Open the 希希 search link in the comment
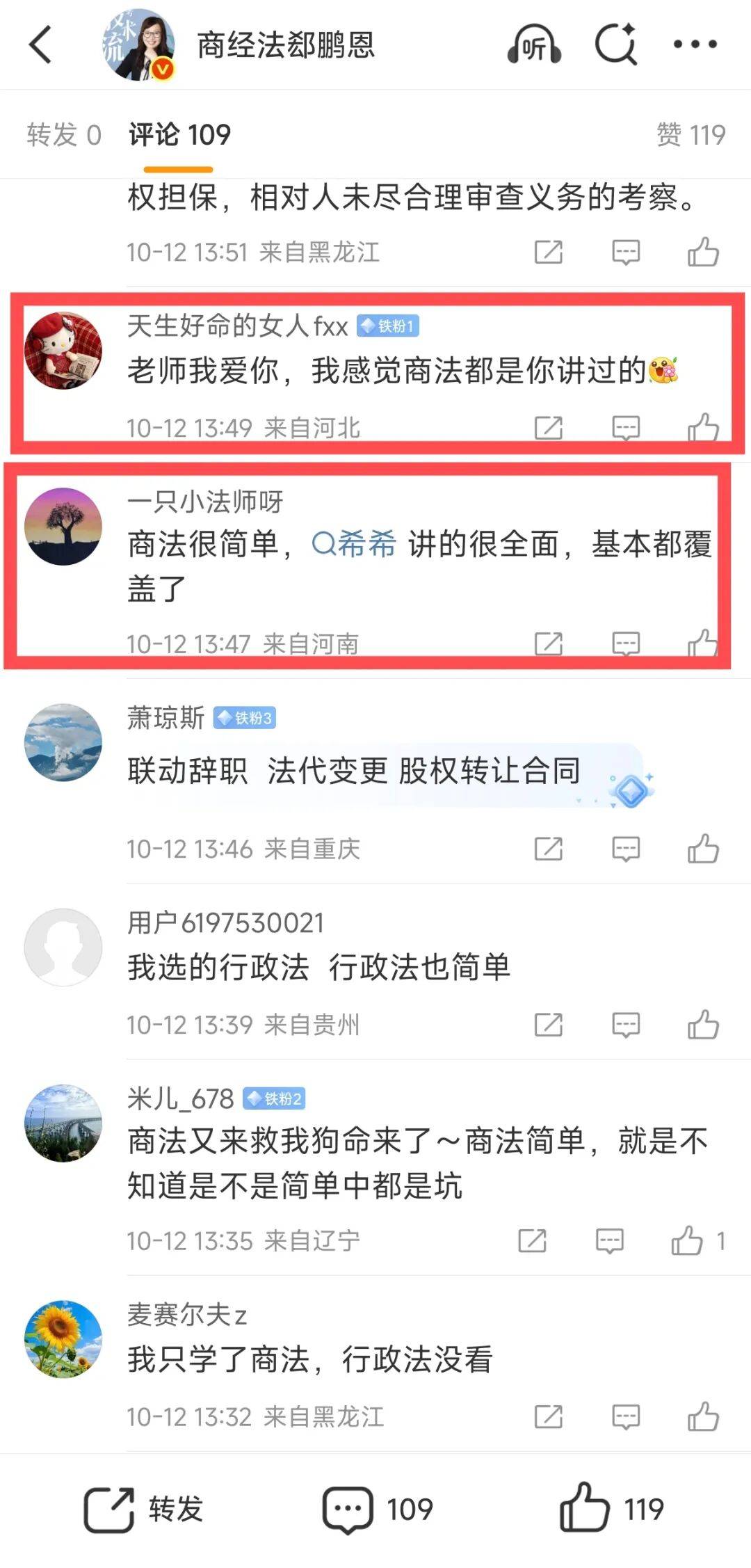The height and width of the screenshot is (1568, 751). 354,544
